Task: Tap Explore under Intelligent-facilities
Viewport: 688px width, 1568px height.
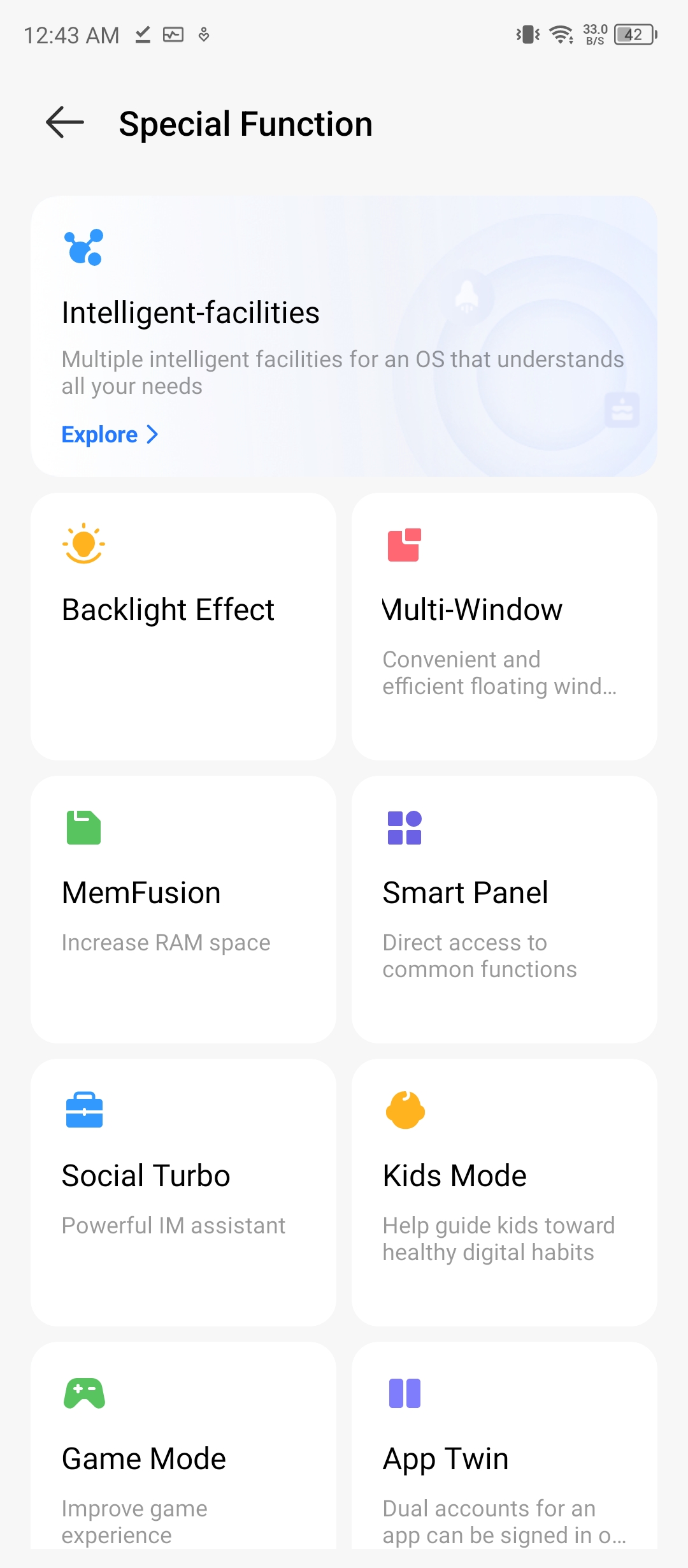Action: click(110, 435)
